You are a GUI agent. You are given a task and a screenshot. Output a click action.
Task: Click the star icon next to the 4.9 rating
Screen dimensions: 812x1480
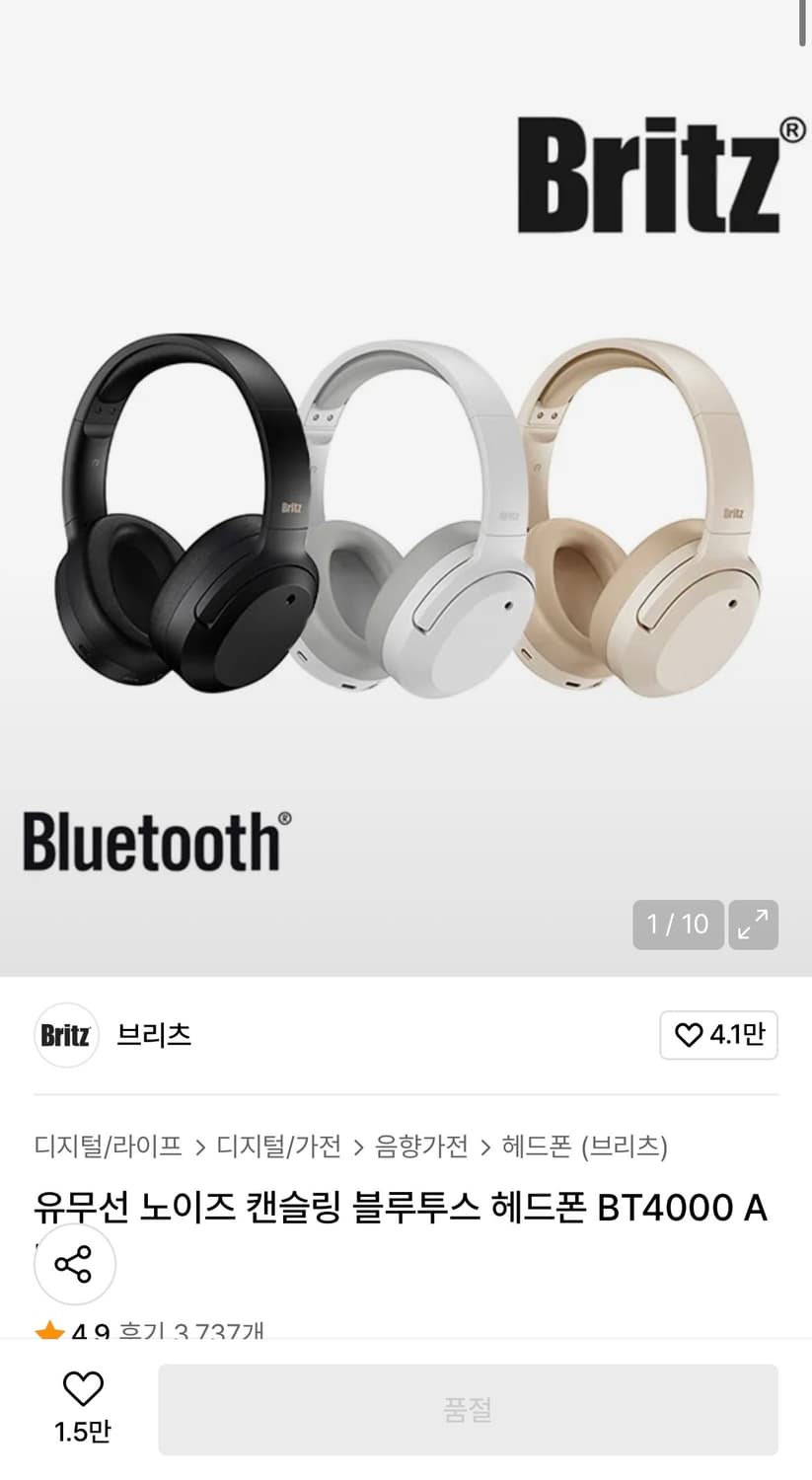tap(48, 1332)
